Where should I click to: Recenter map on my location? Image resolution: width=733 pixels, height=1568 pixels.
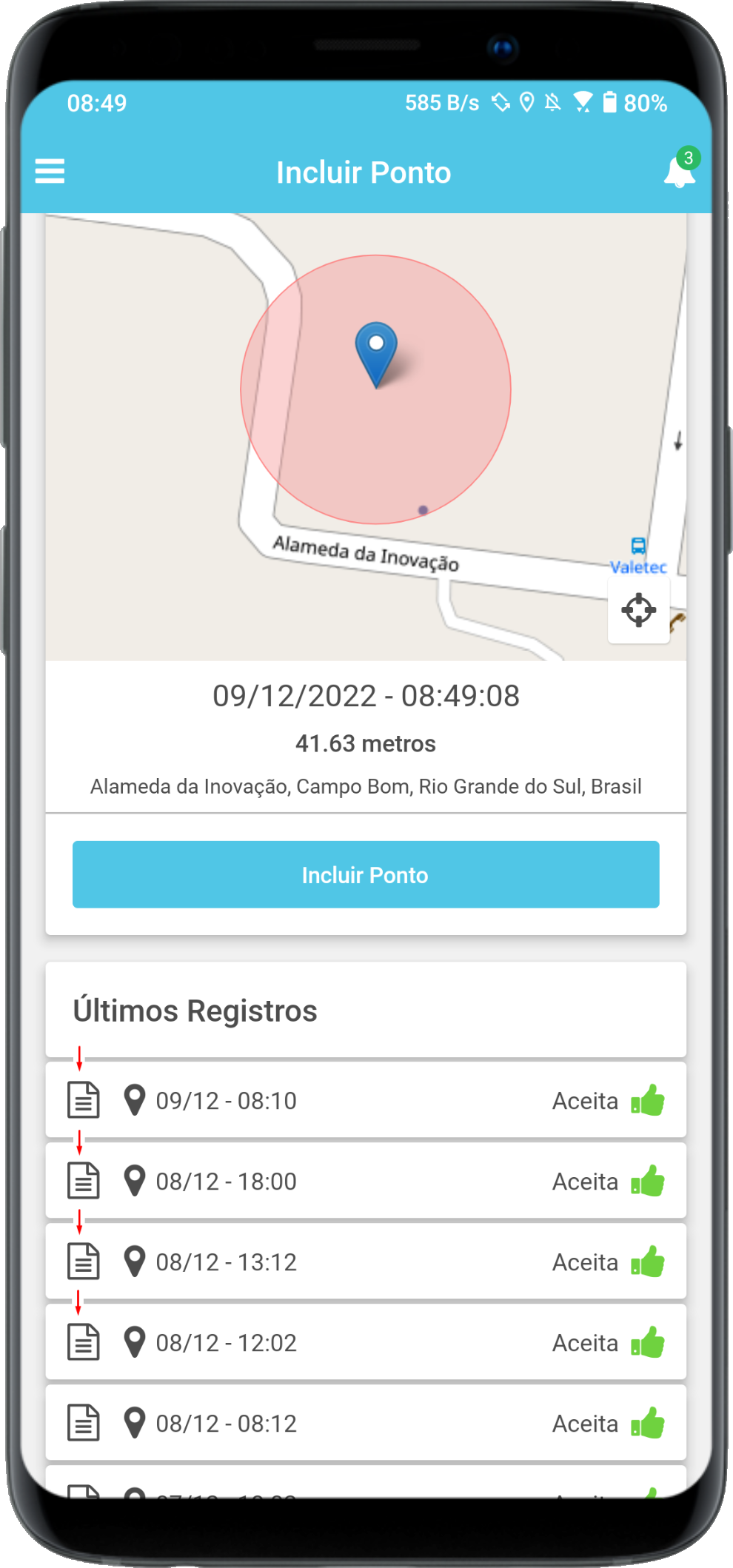tap(638, 611)
